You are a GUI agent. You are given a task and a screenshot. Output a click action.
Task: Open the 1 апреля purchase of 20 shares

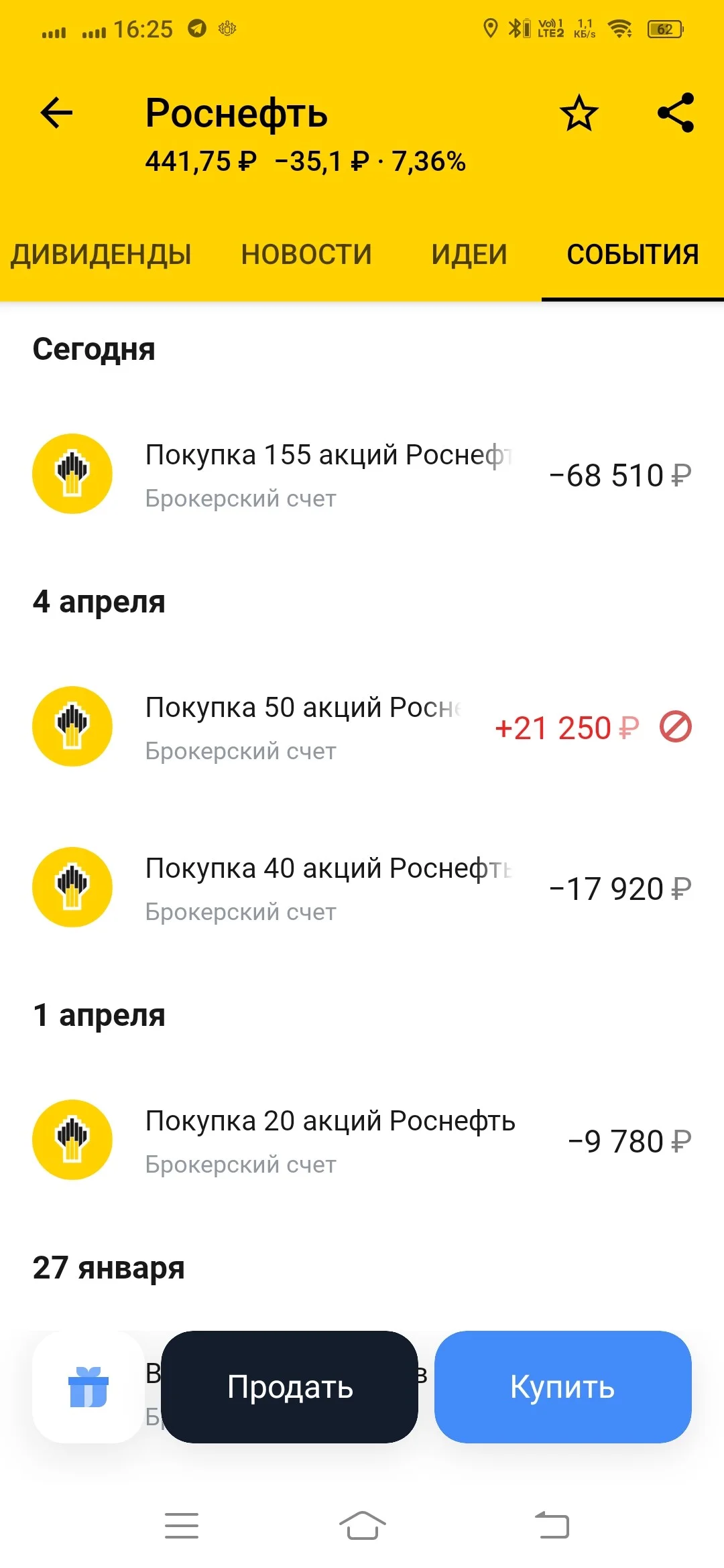(362, 1140)
